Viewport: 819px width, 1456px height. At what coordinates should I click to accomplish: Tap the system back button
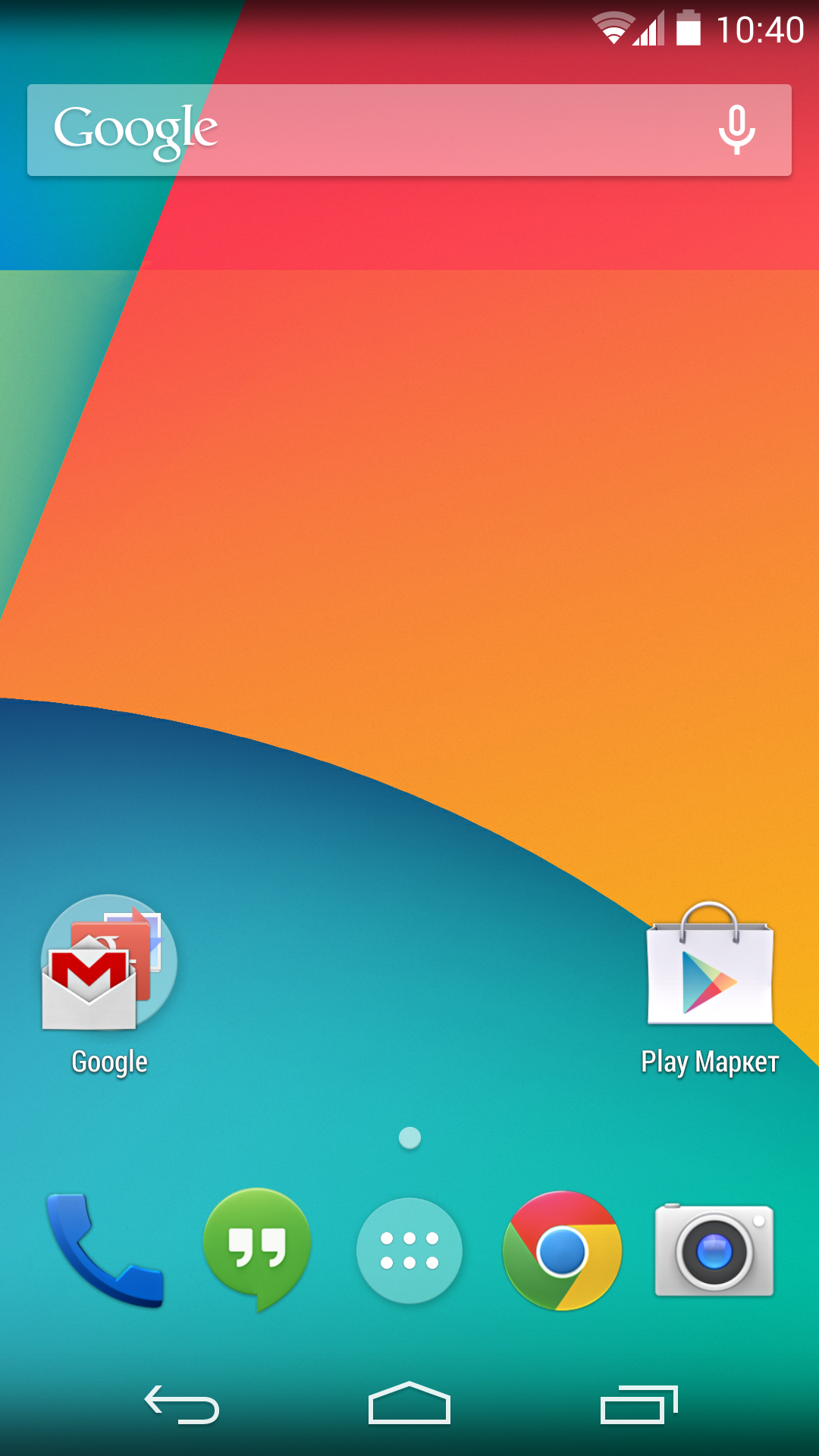(x=182, y=1405)
